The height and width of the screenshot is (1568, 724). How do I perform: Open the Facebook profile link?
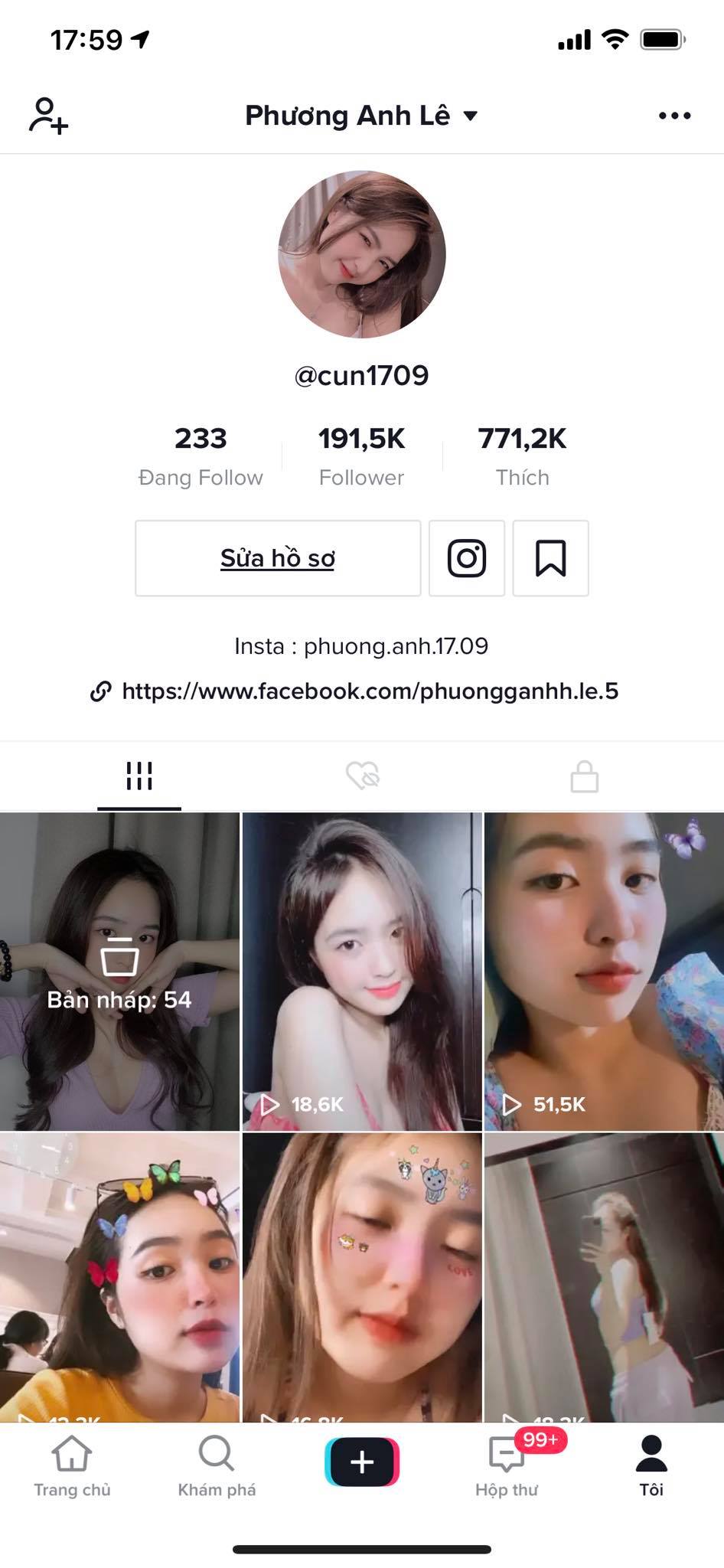point(370,691)
